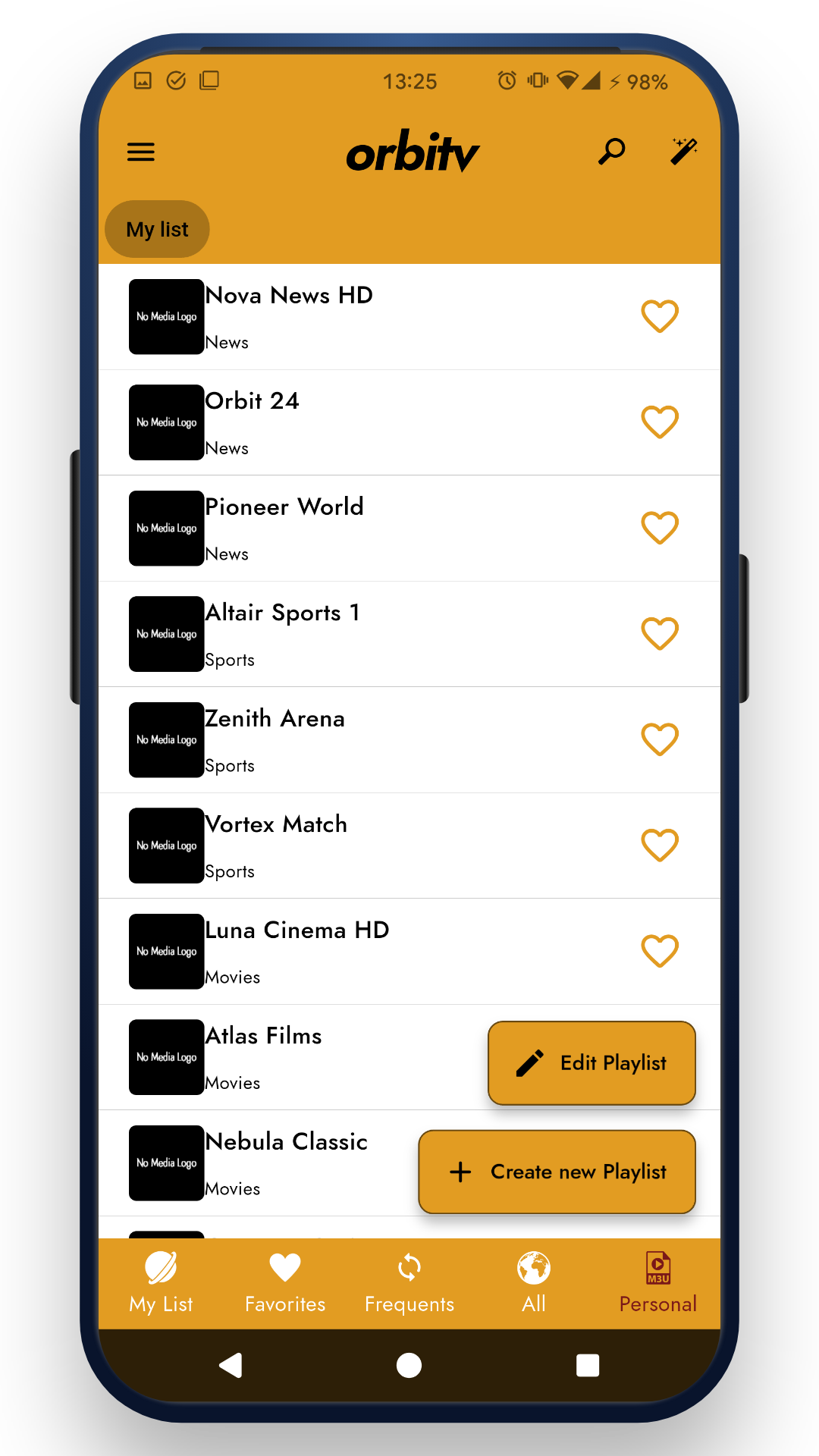This screenshot has width=819, height=1456.
Task: Favorite Luna Cinema HD
Action: pos(660,951)
